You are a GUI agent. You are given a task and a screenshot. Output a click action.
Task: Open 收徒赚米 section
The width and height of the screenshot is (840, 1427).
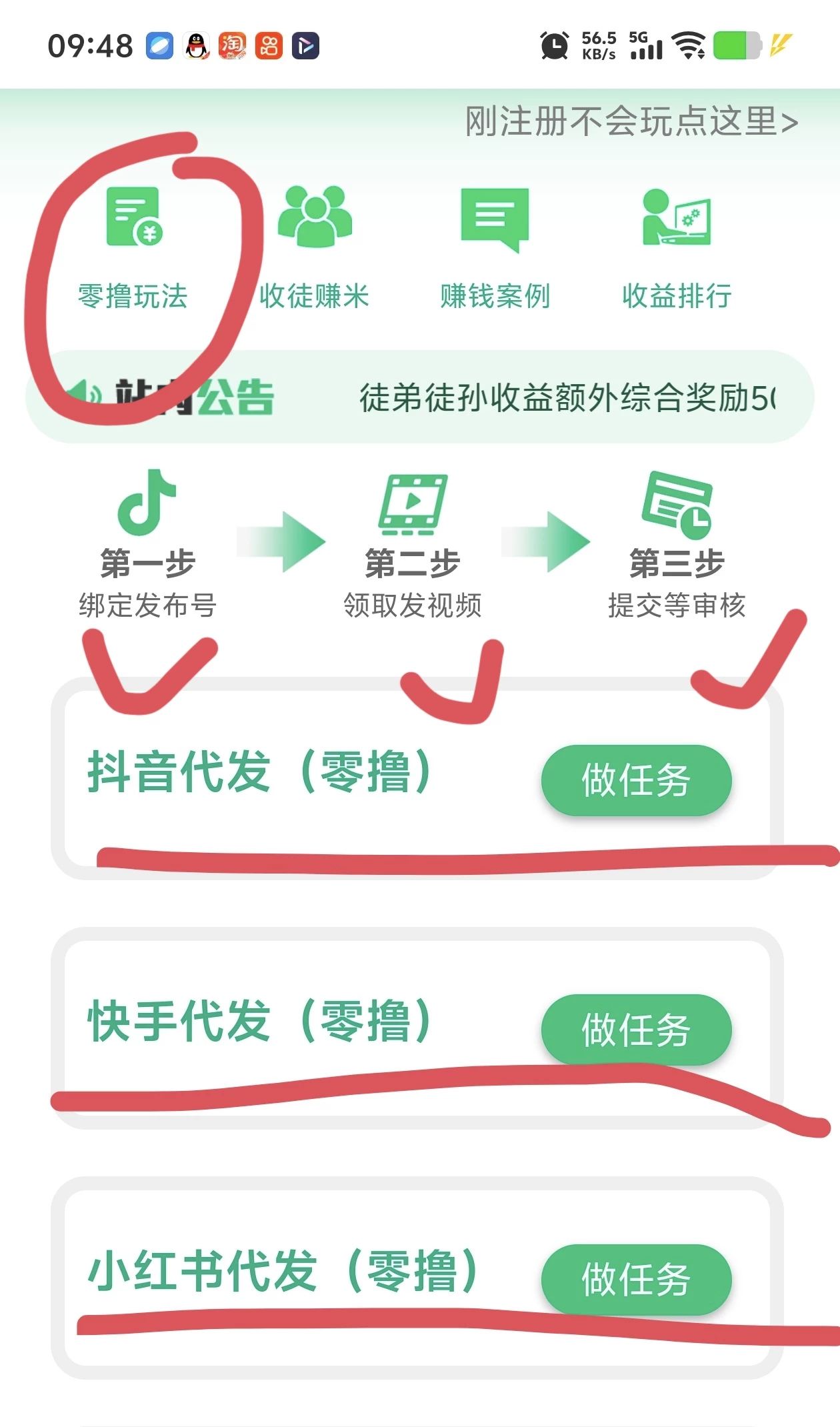pyautogui.click(x=314, y=248)
